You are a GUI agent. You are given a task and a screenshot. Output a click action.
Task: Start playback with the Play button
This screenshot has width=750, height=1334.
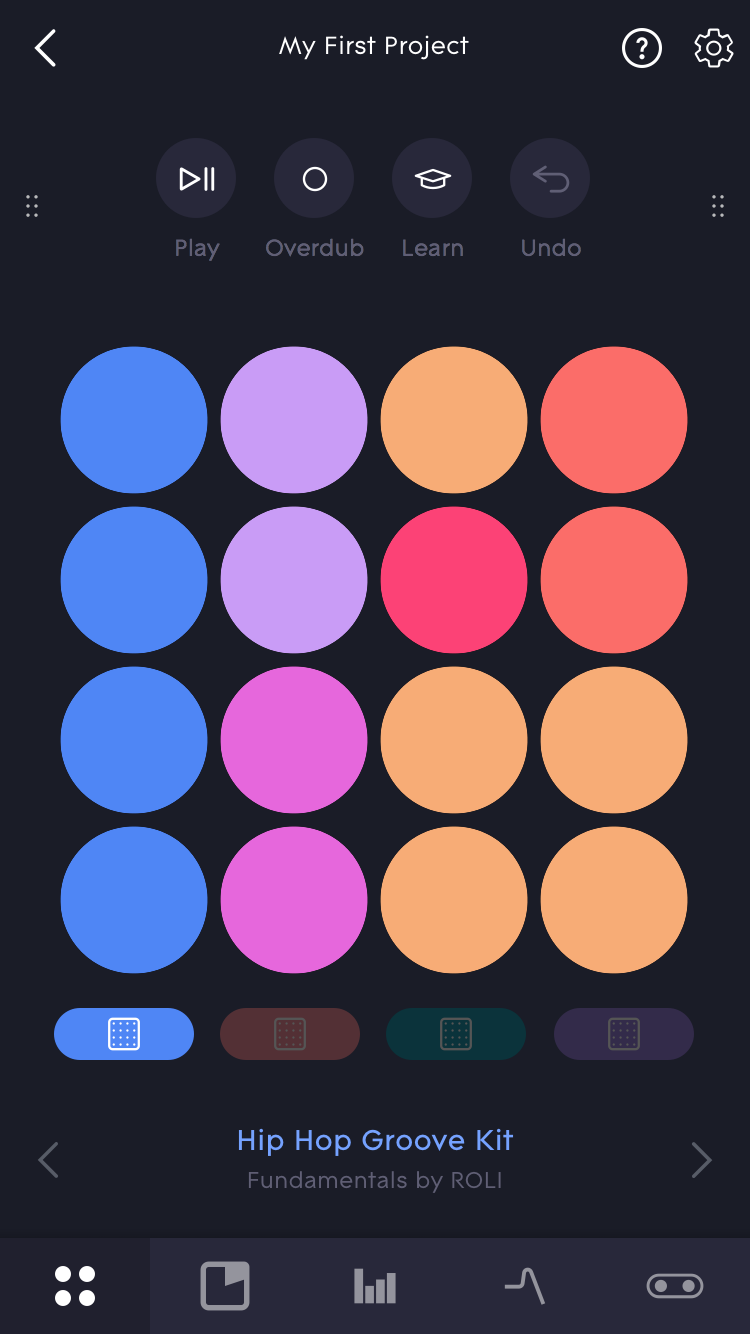196,179
